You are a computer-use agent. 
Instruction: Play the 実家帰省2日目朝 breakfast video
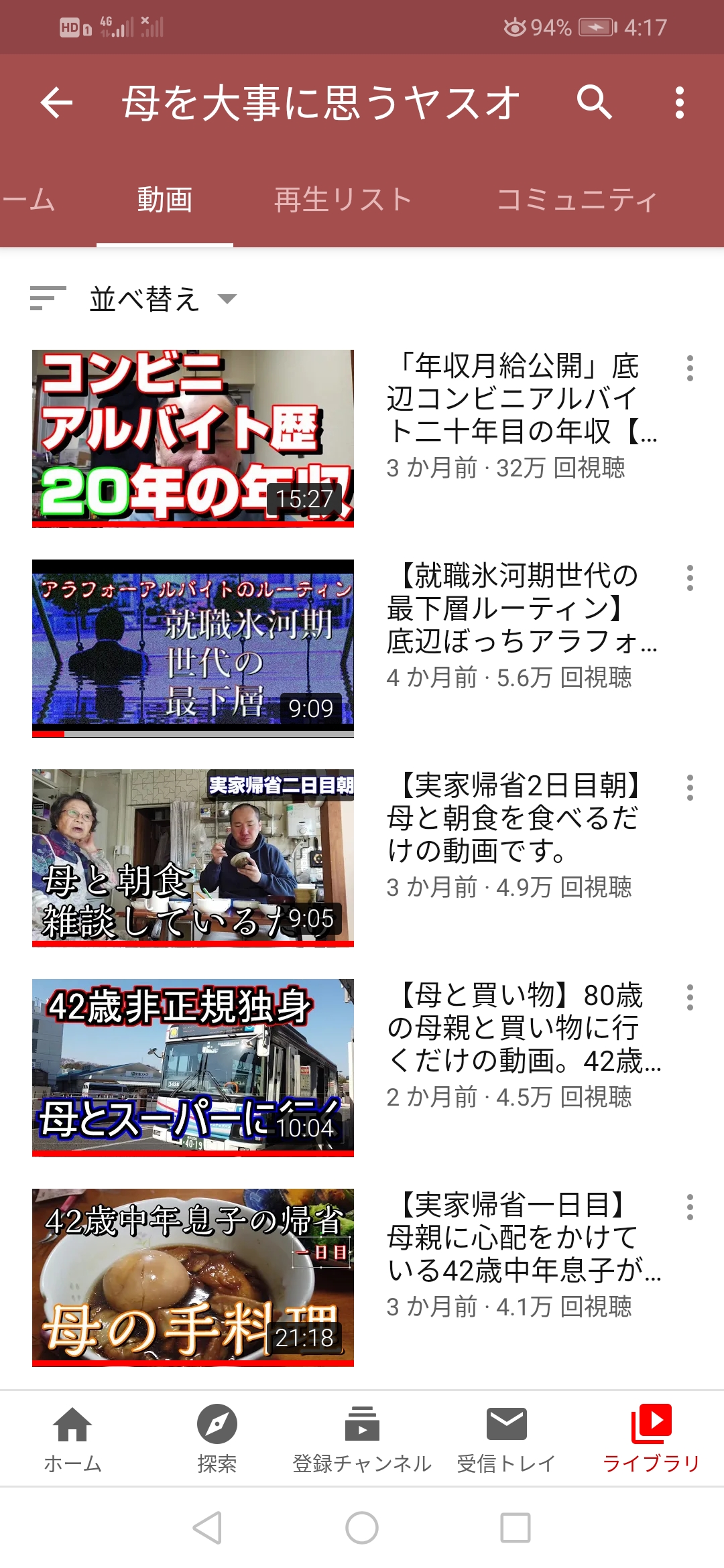[x=193, y=858]
